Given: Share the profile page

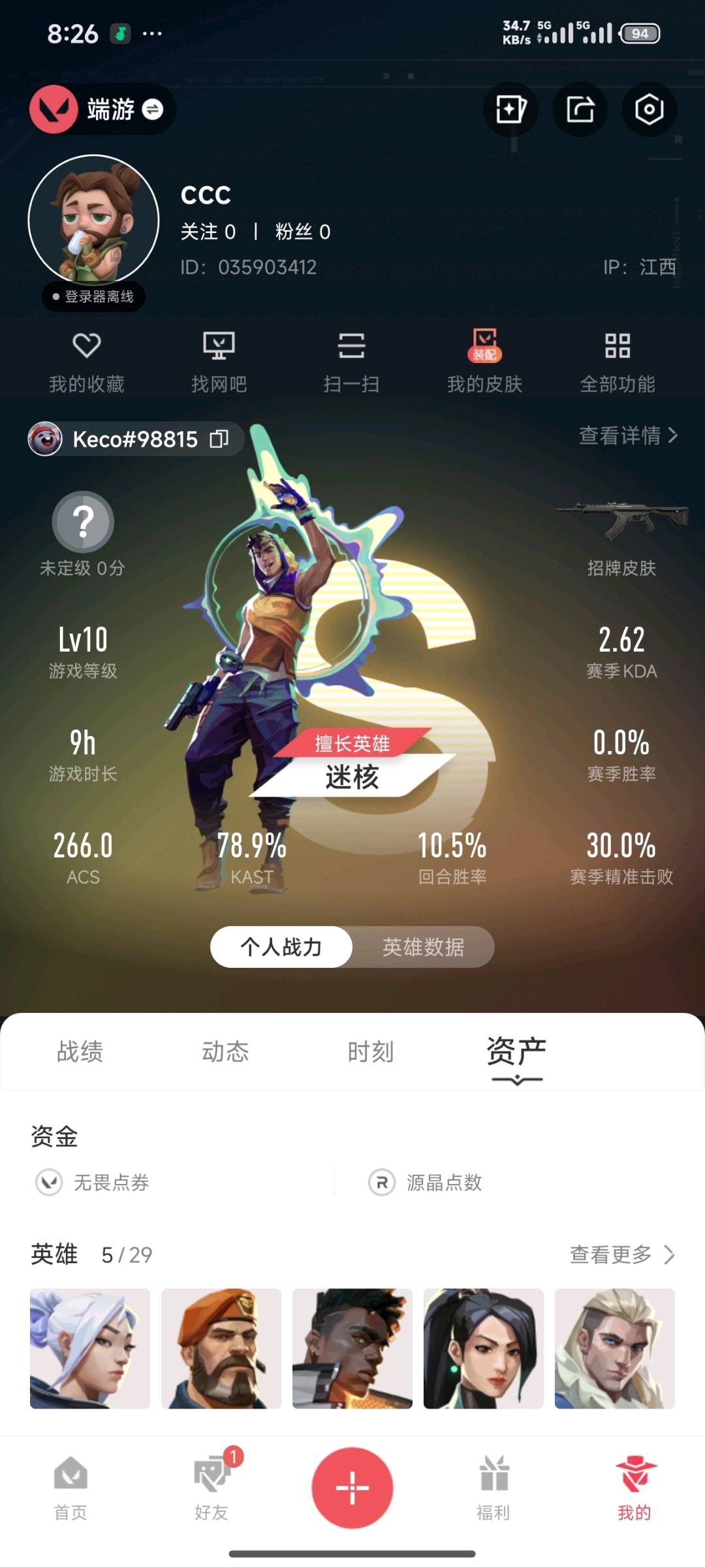Looking at the screenshot, I should pyautogui.click(x=580, y=109).
